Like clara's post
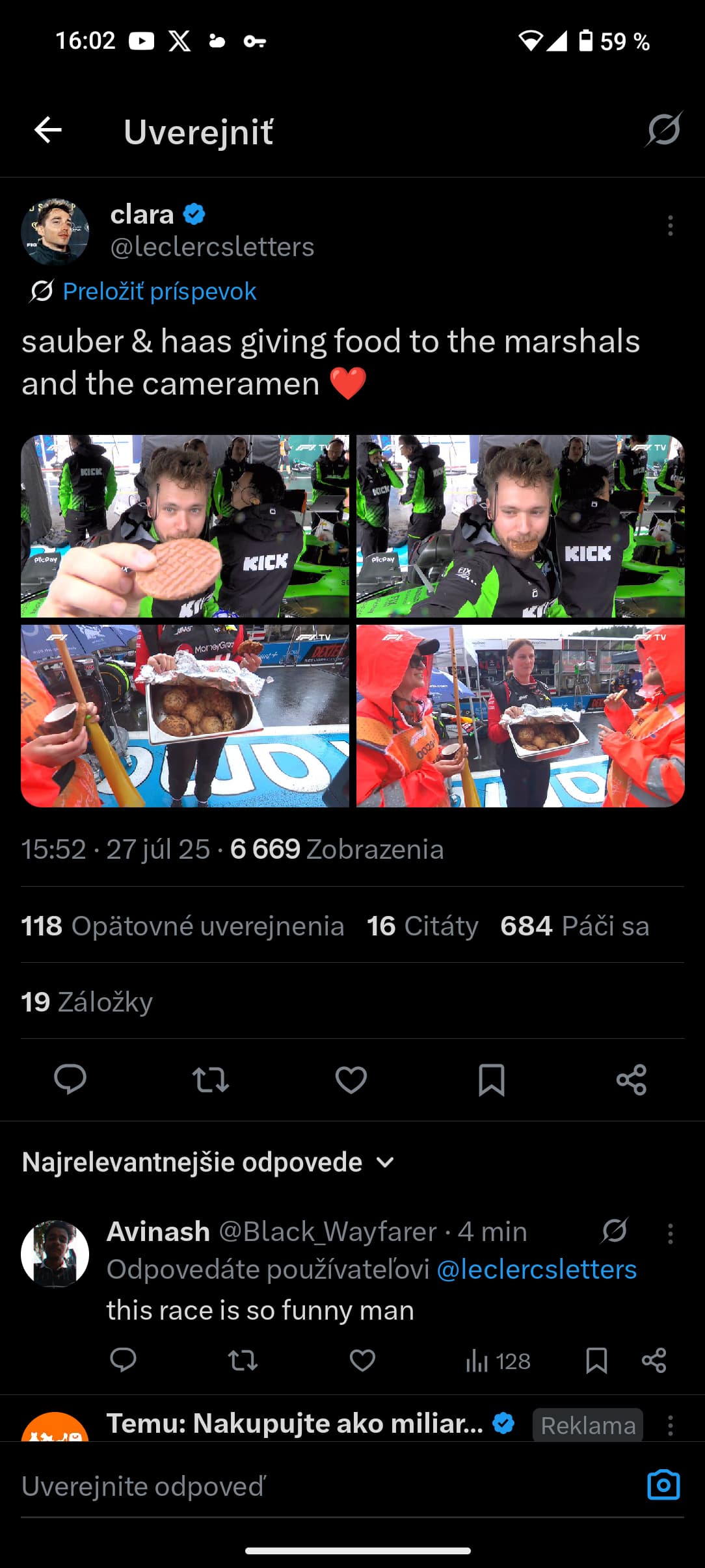Image resolution: width=705 pixels, height=1568 pixels. point(351,1079)
